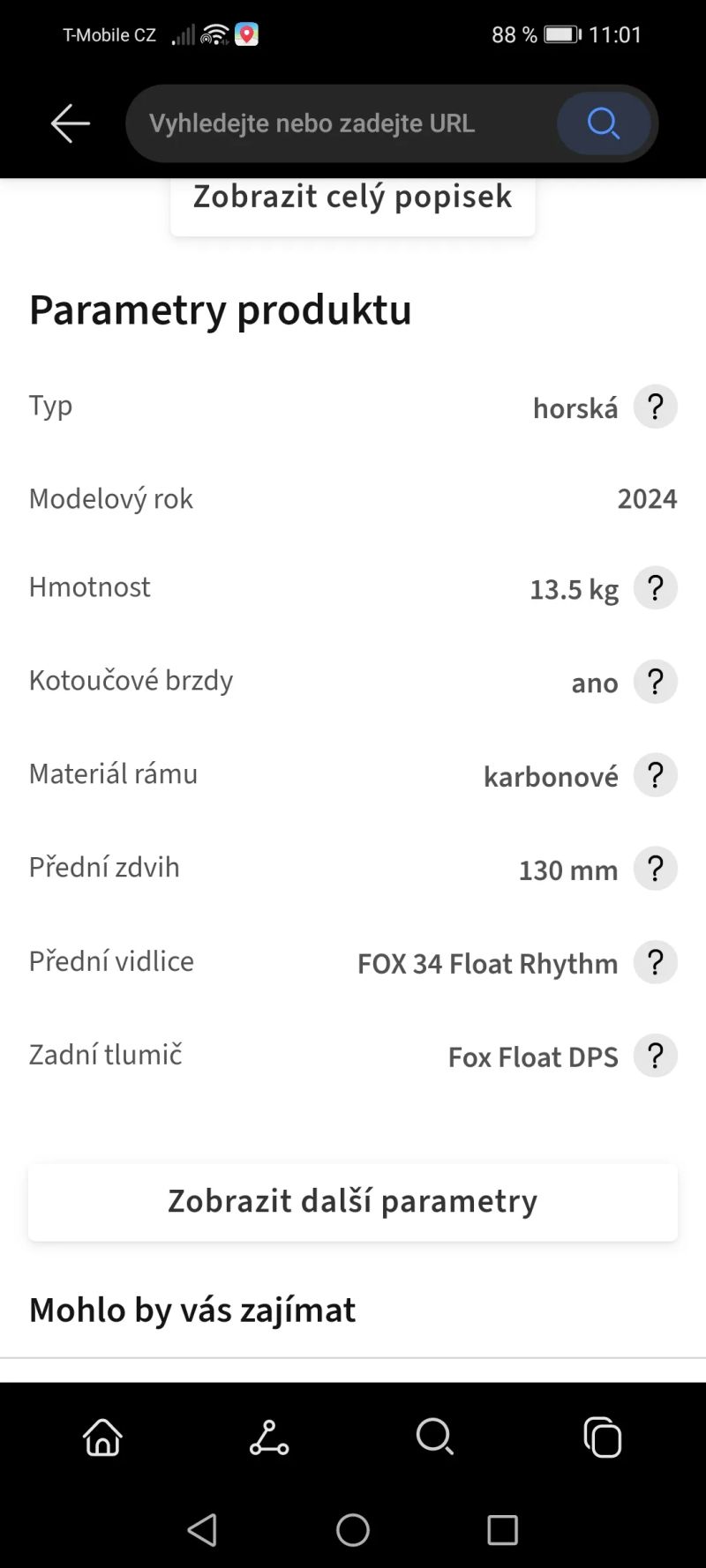This screenshot has height=1568, width=706.
Task: Open the tabs overview
Action: click(x=603, y=1437)
